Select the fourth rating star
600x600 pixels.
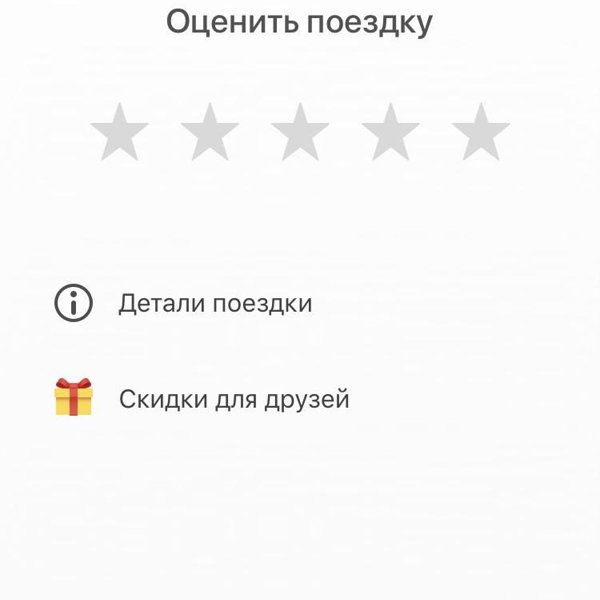coord(390,133)
